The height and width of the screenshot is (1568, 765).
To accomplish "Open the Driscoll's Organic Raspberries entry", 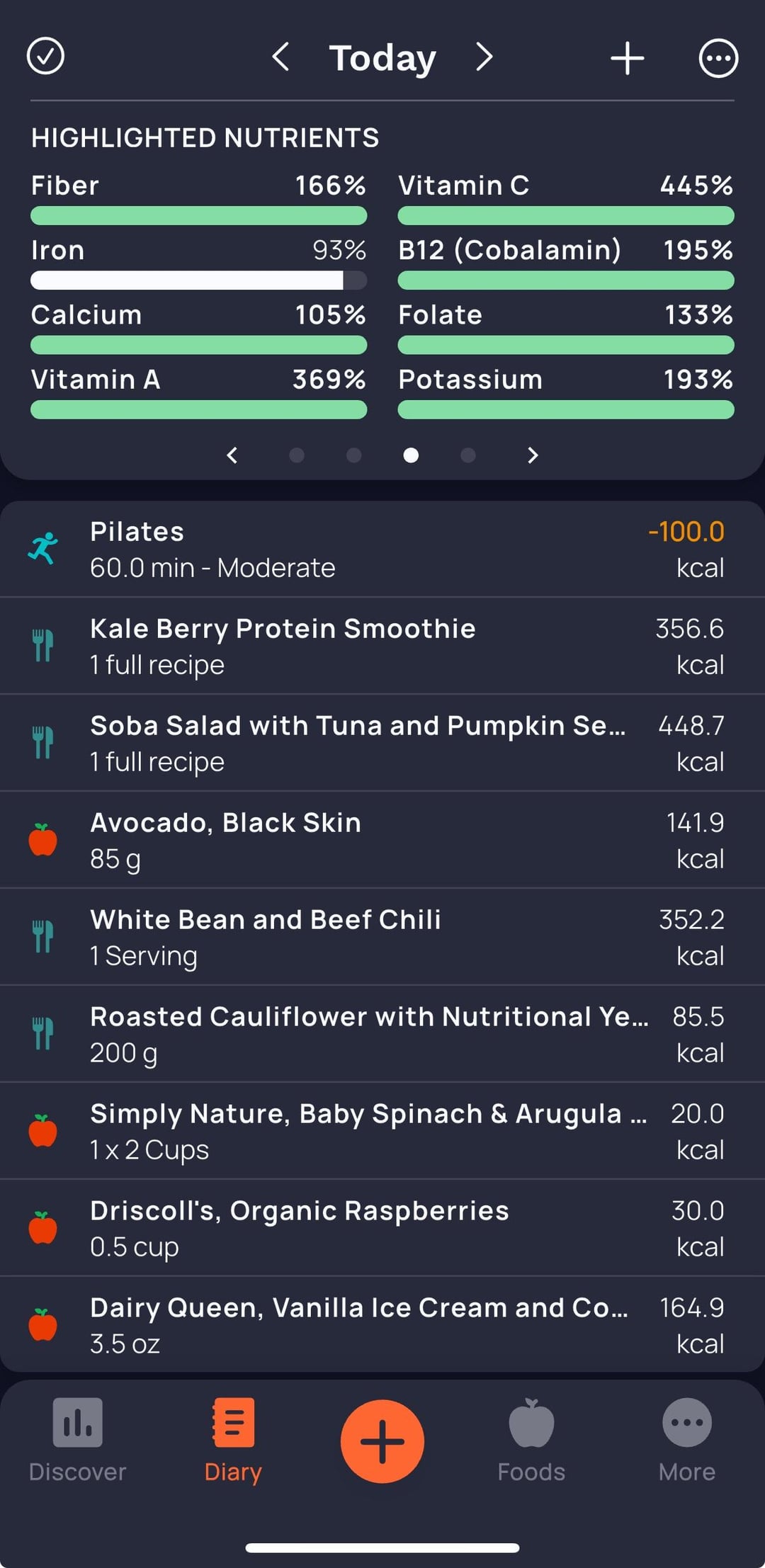I will (x=382, y=1228).
